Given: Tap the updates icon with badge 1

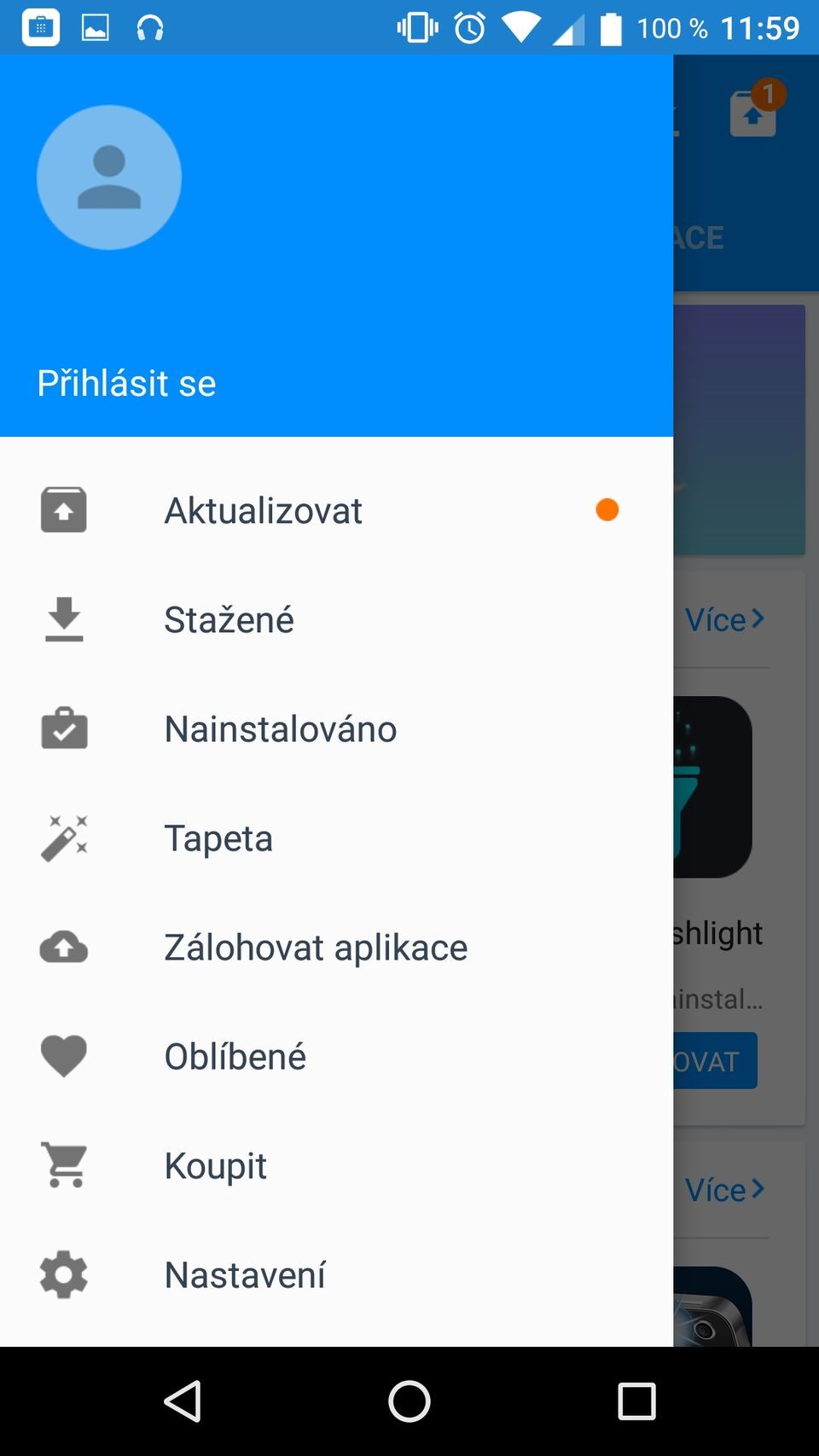Looking at the screenshot, I should pyautogui.click(x=752, y=113).
